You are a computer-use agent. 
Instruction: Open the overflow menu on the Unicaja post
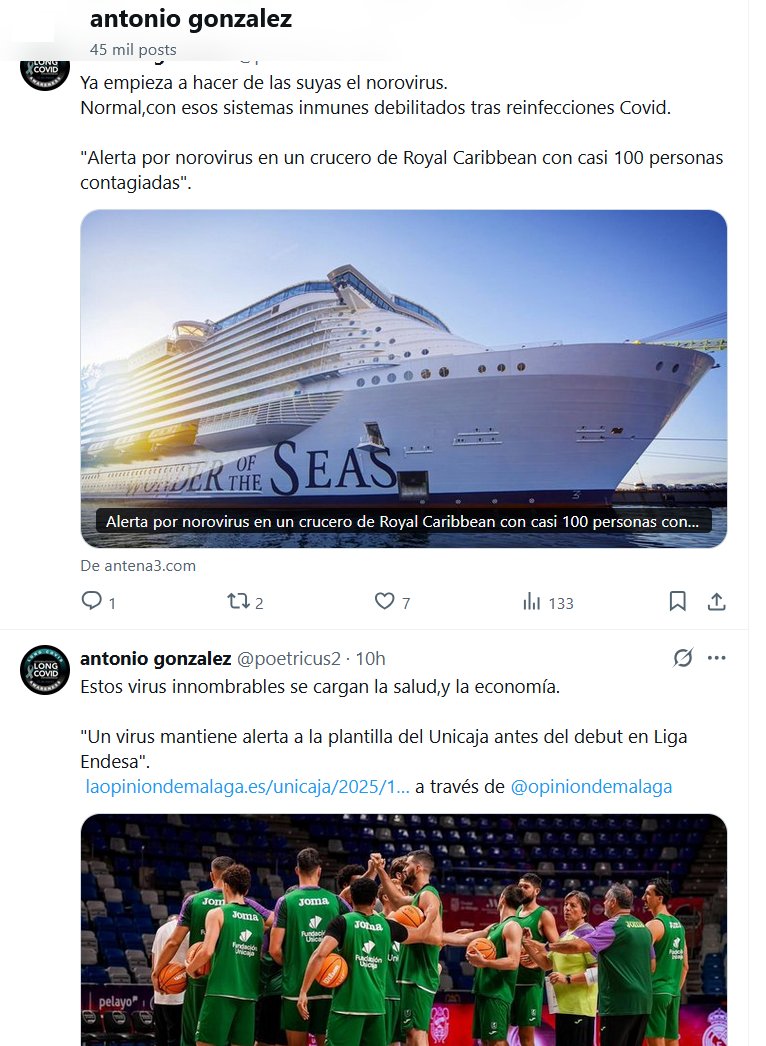point(716,658)
